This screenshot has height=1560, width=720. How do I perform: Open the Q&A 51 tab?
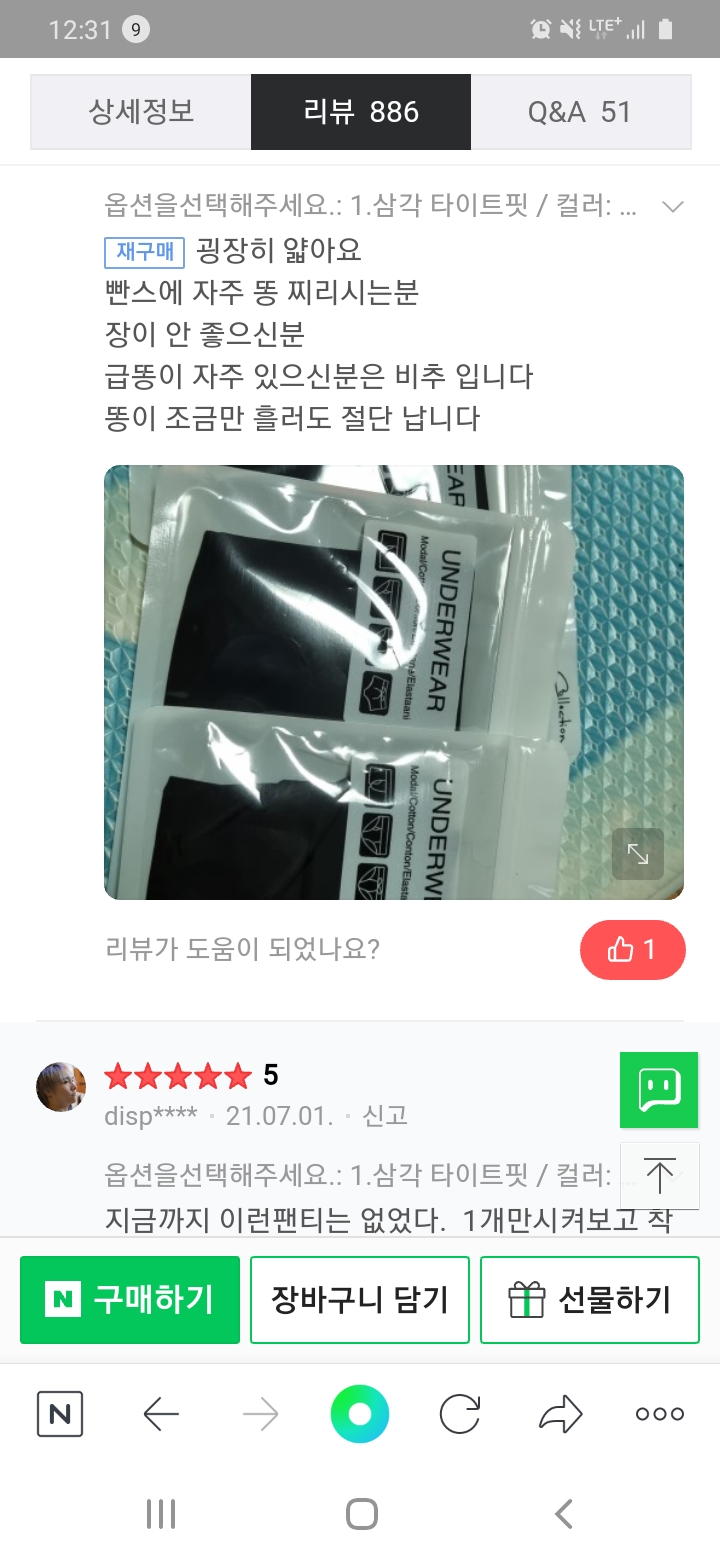[x=580, y=112]
